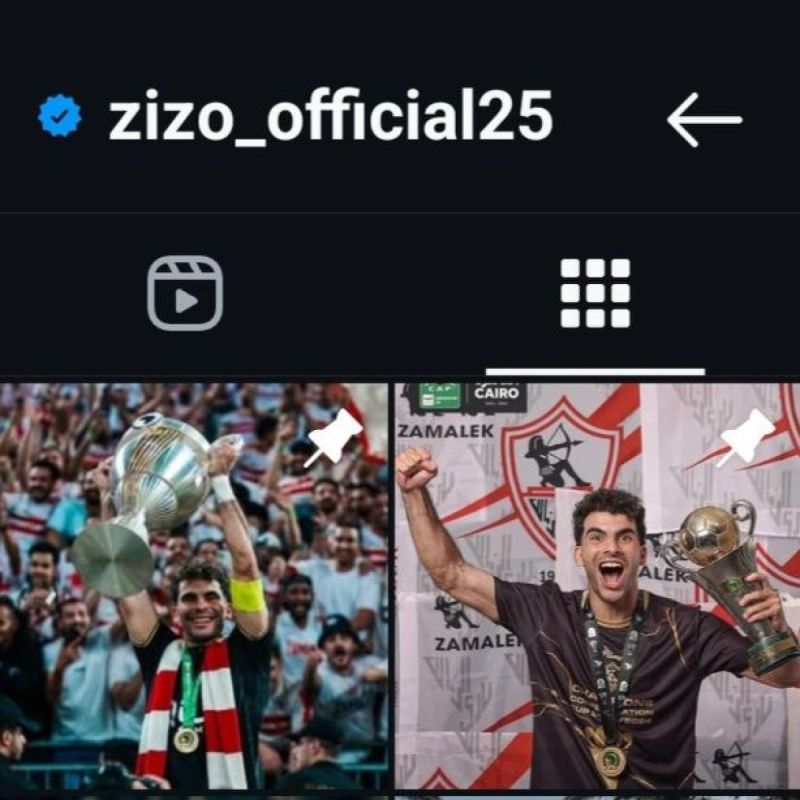Screen dimensions: 800x800
Task: Tap the back arrow in the header
Action: point(704,119)
